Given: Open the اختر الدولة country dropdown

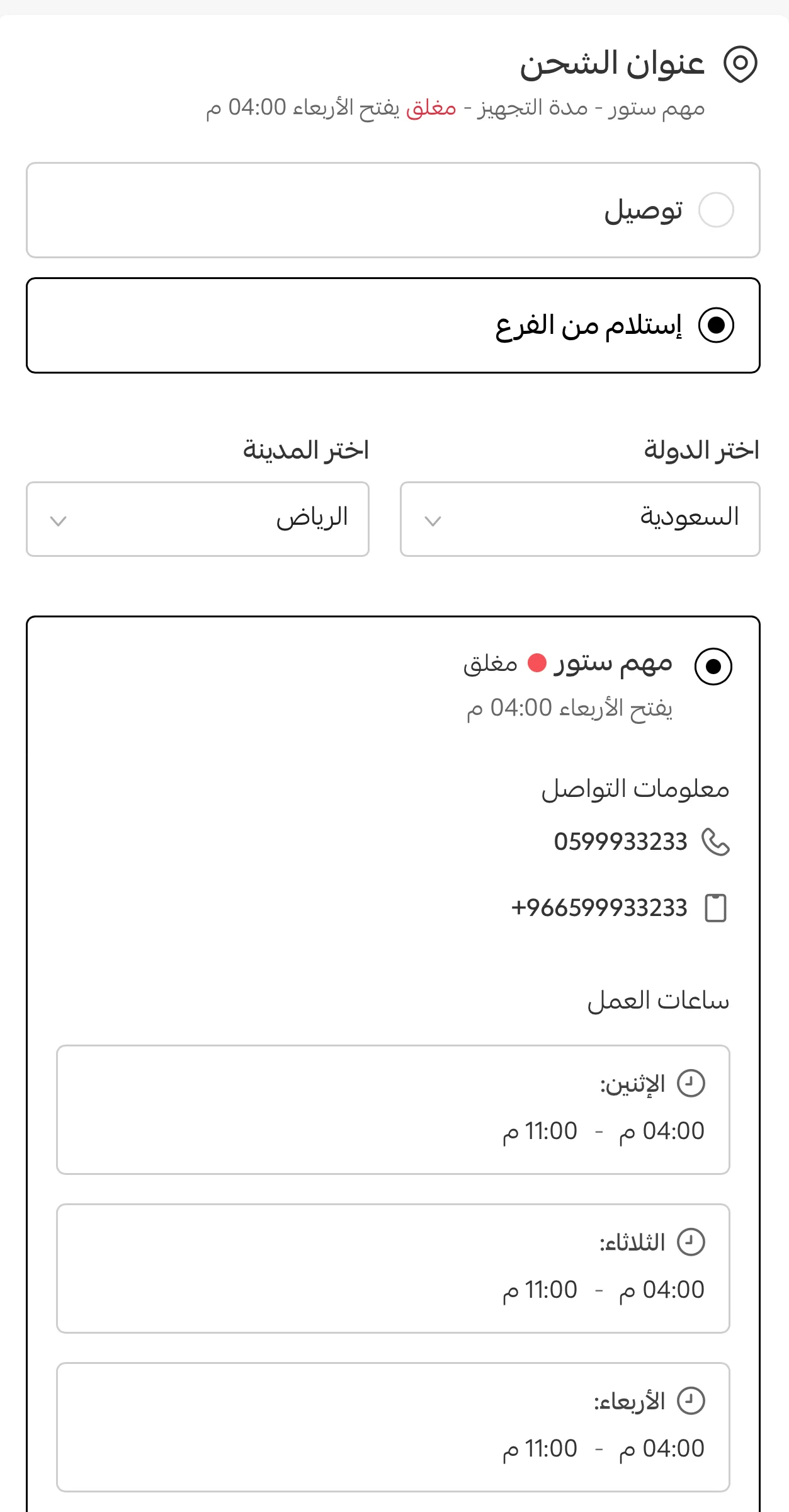Looking at the screenshot, I should pos(579,519).
